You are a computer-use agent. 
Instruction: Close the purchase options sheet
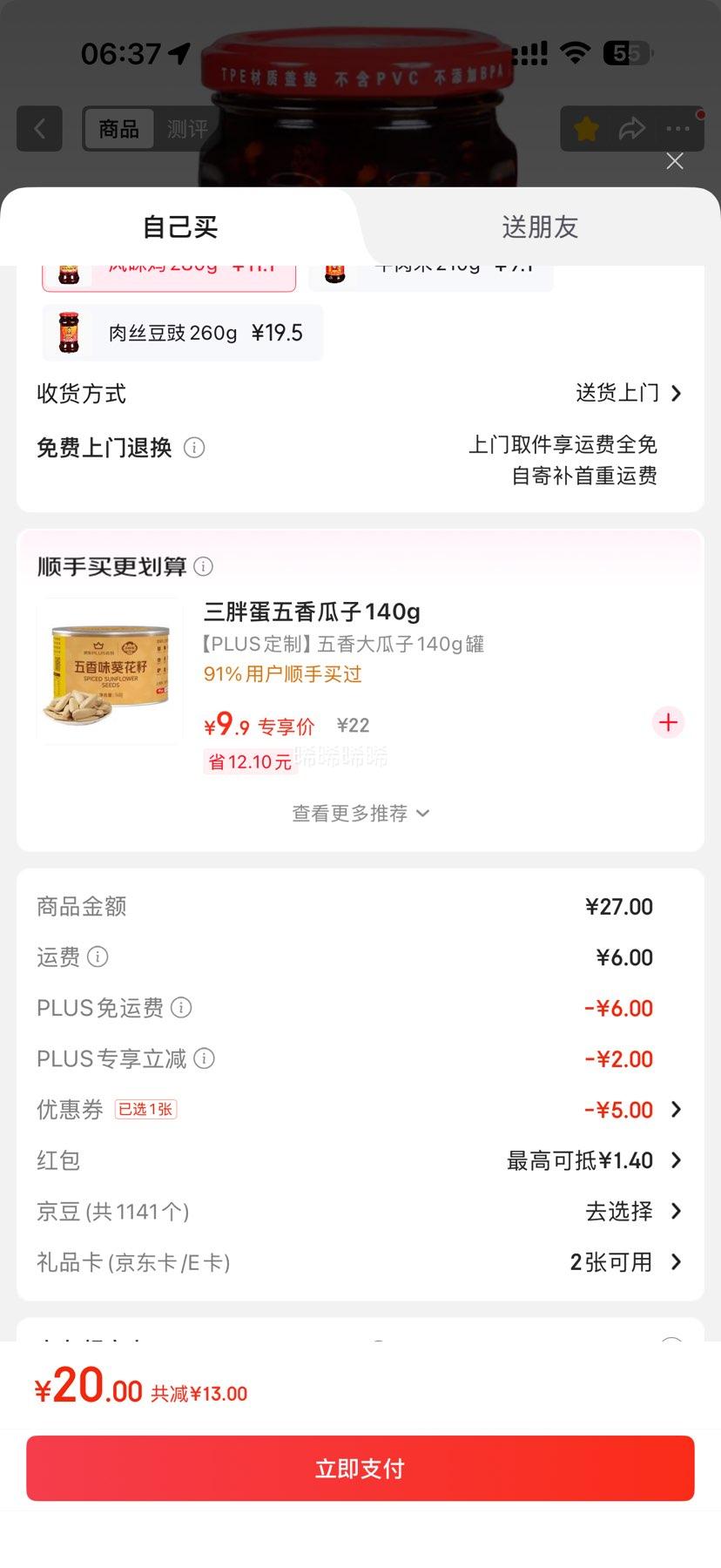(675, 161)
